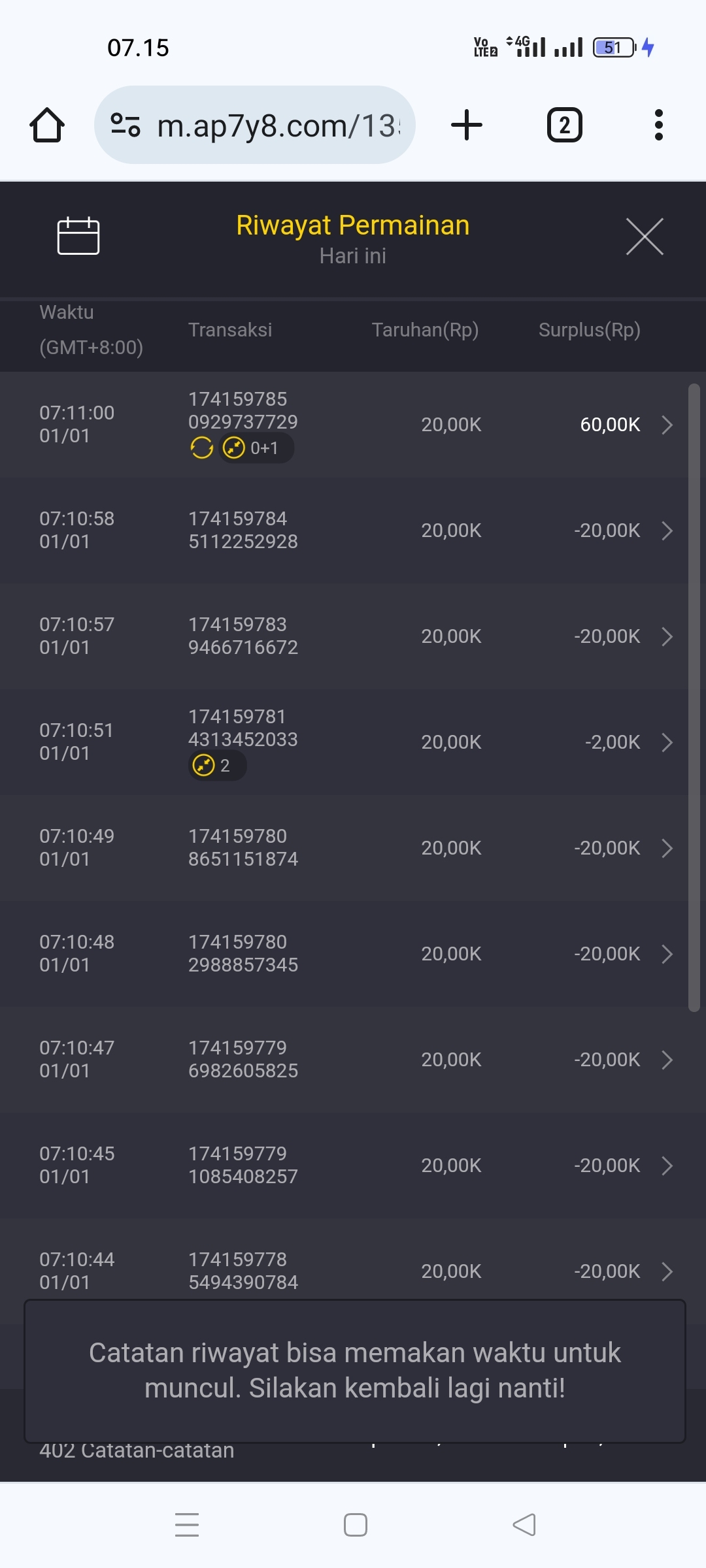Open a new browser tab
The height and width of the screenshot is (1568, 706).
(x=467, y=125)
